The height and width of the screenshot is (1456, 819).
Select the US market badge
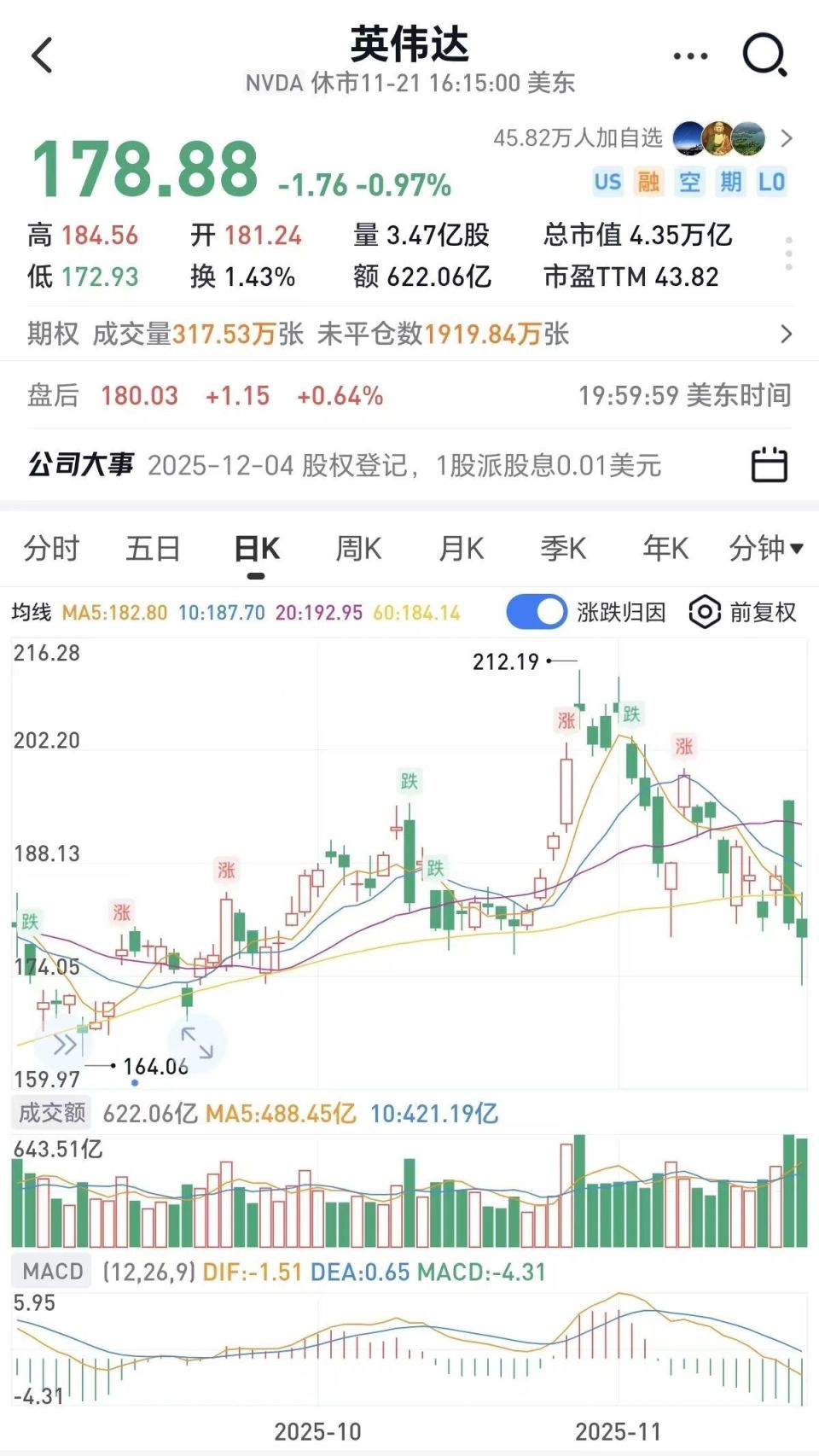coord(608,182)
